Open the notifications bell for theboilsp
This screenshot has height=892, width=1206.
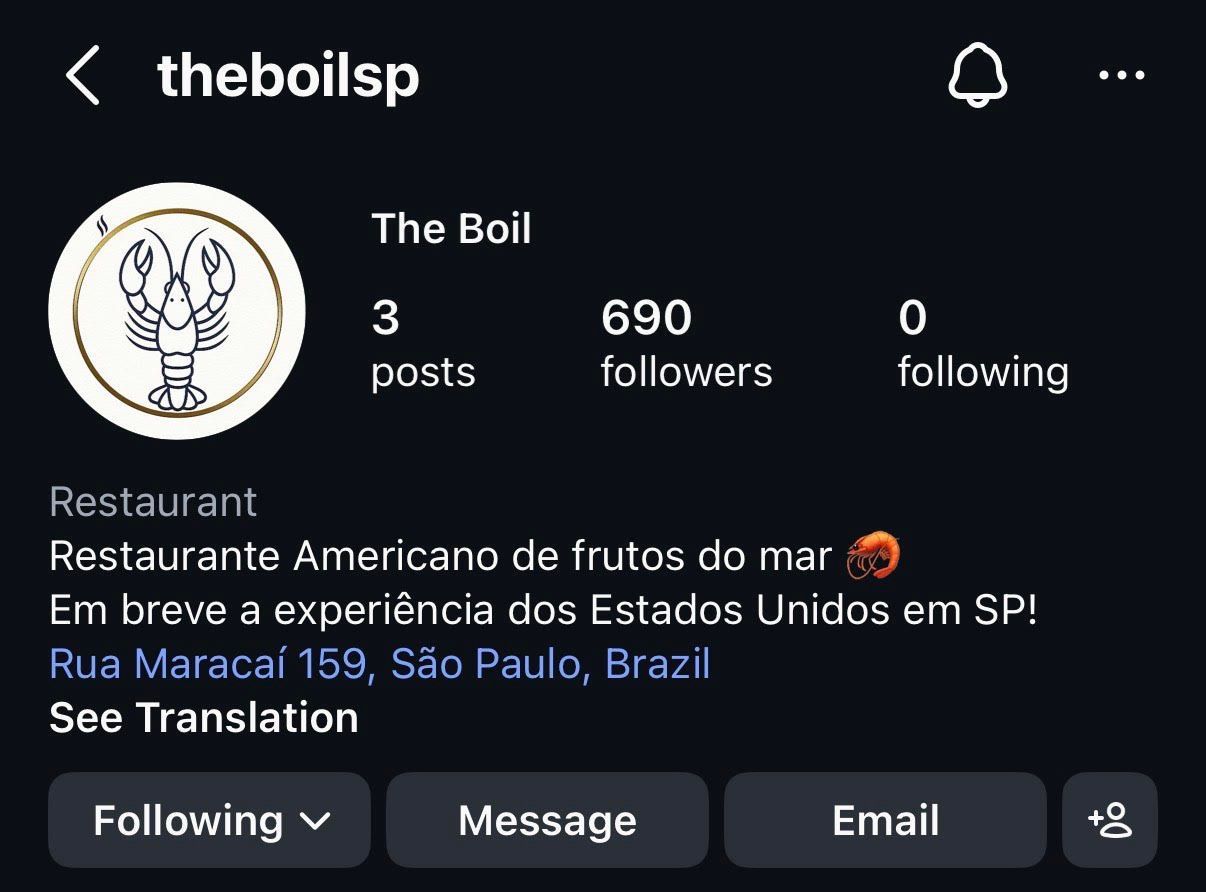click(977, 77)
